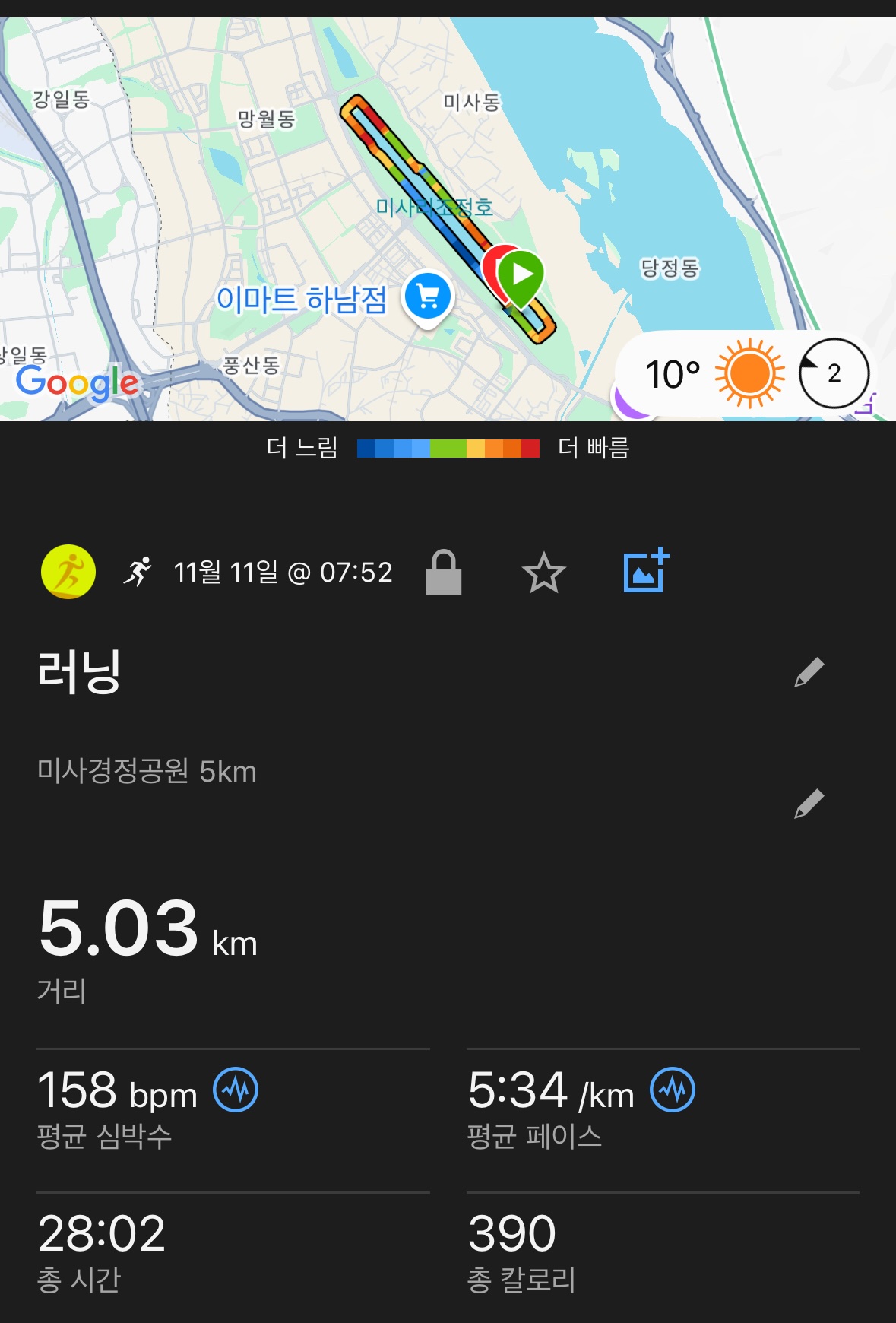Screen dimensions: 896x1323
Task: Edit the description 미사경정공원 5km
Action: coord(809,804)
